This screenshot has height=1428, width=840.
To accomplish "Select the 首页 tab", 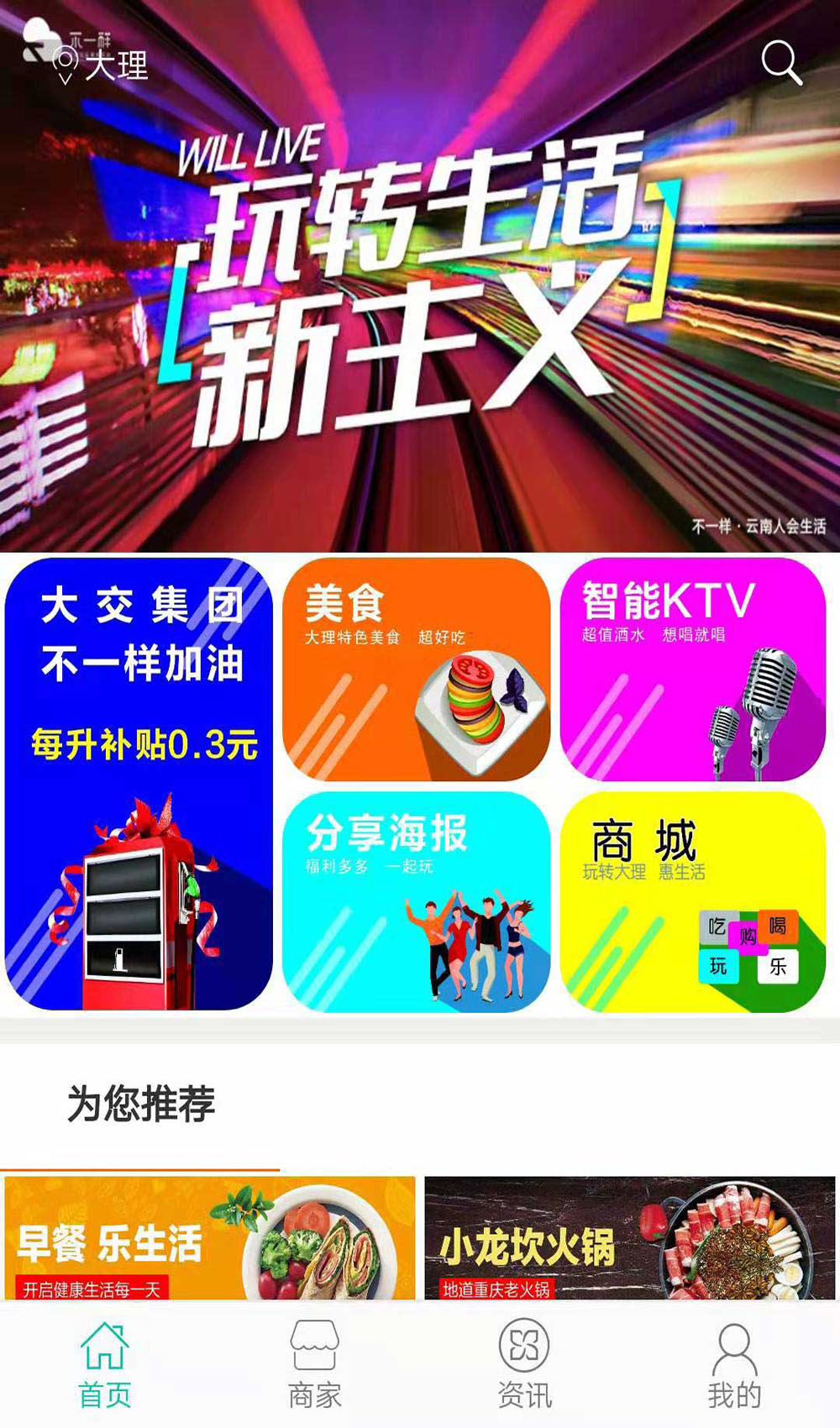I will pyautogui.click(x=105, y=1365).
